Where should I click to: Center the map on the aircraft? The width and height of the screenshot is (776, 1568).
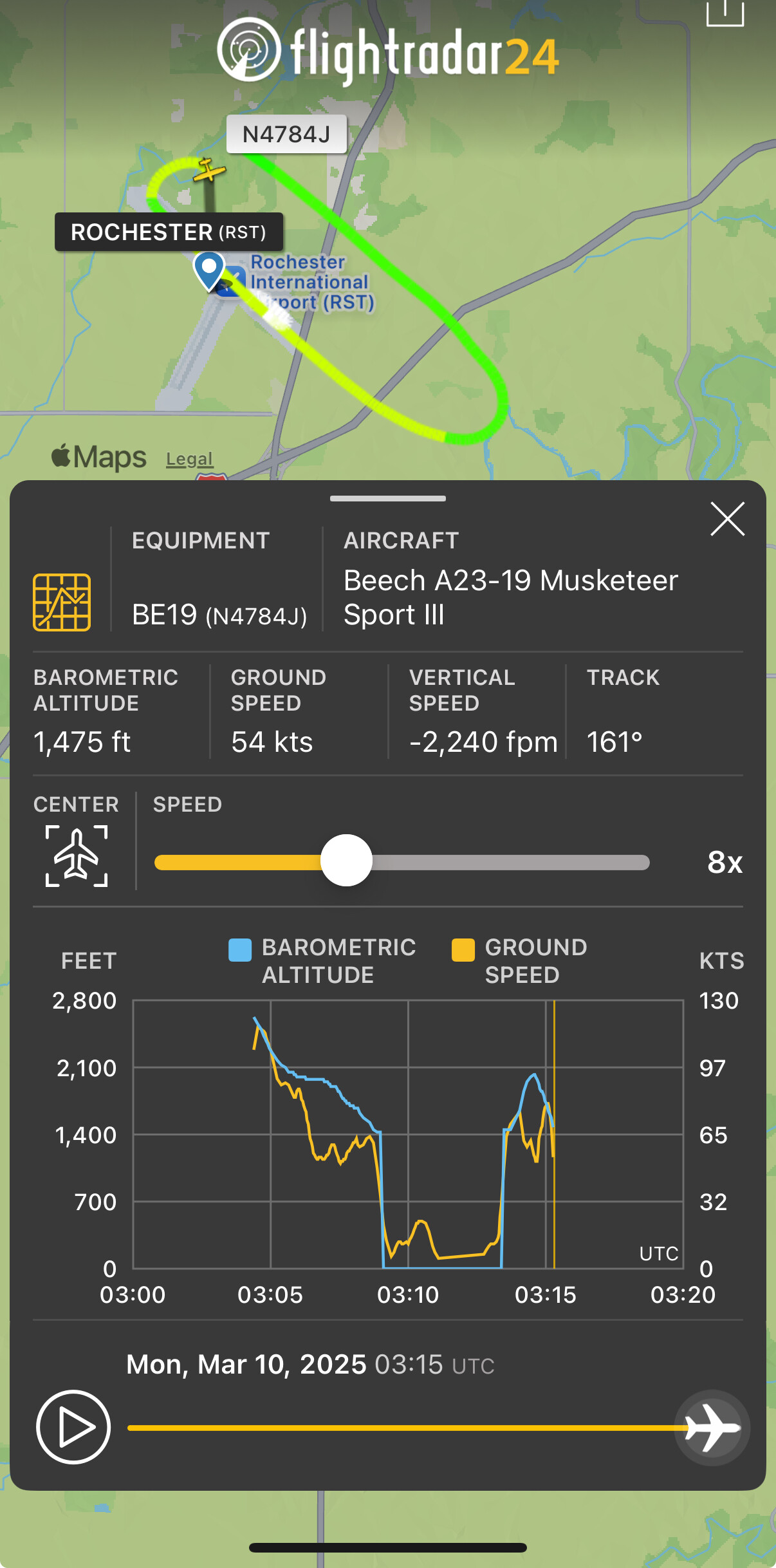pyautogui.click(x=76, y=855)
